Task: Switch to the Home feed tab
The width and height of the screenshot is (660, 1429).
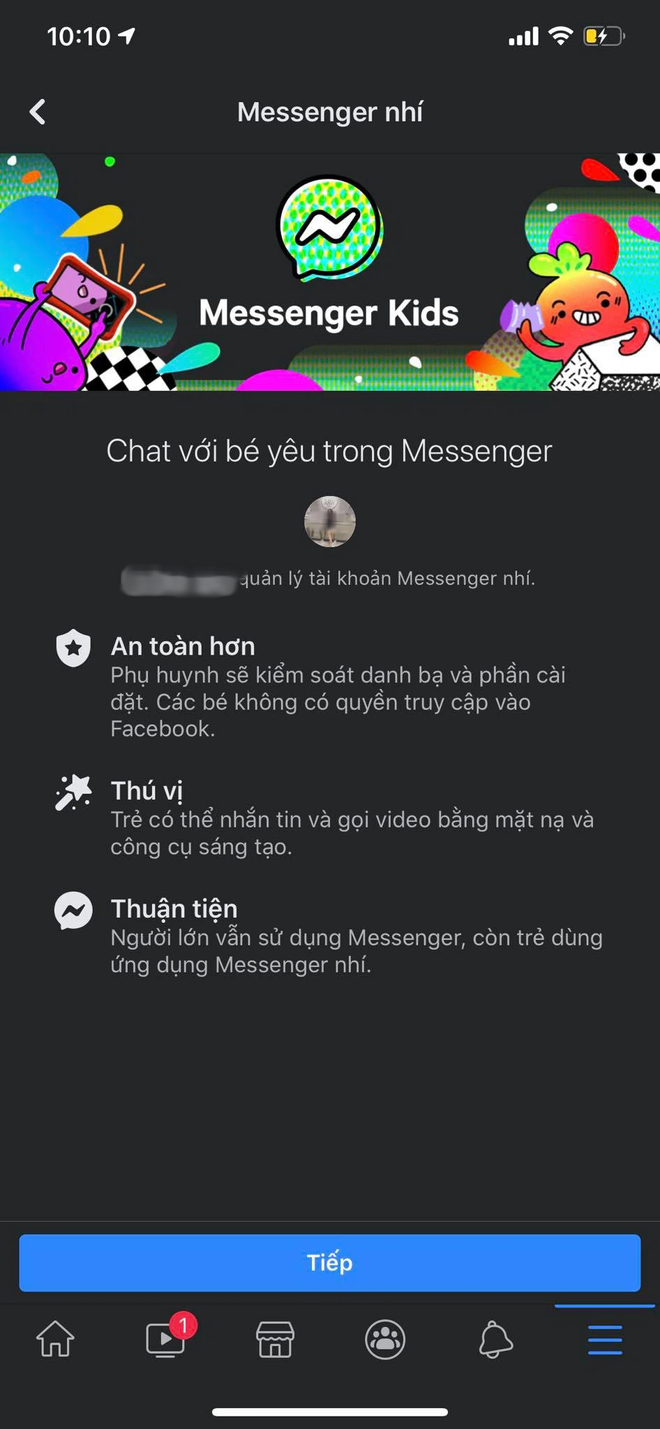Action: pos(55,1339)
